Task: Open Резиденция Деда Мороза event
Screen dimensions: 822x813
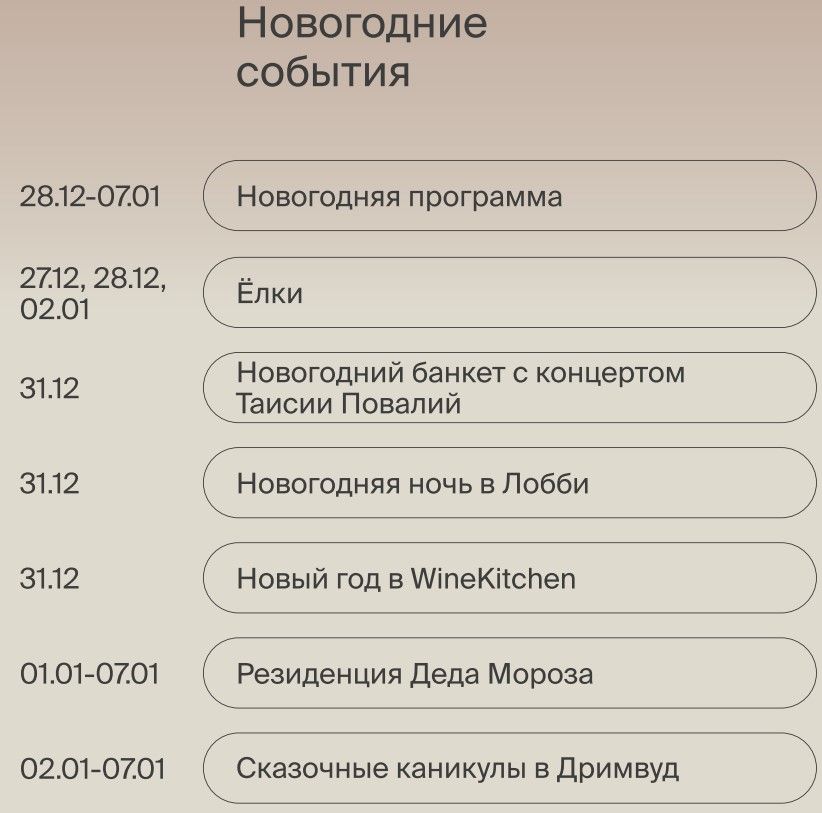Action: click(509, 673)
